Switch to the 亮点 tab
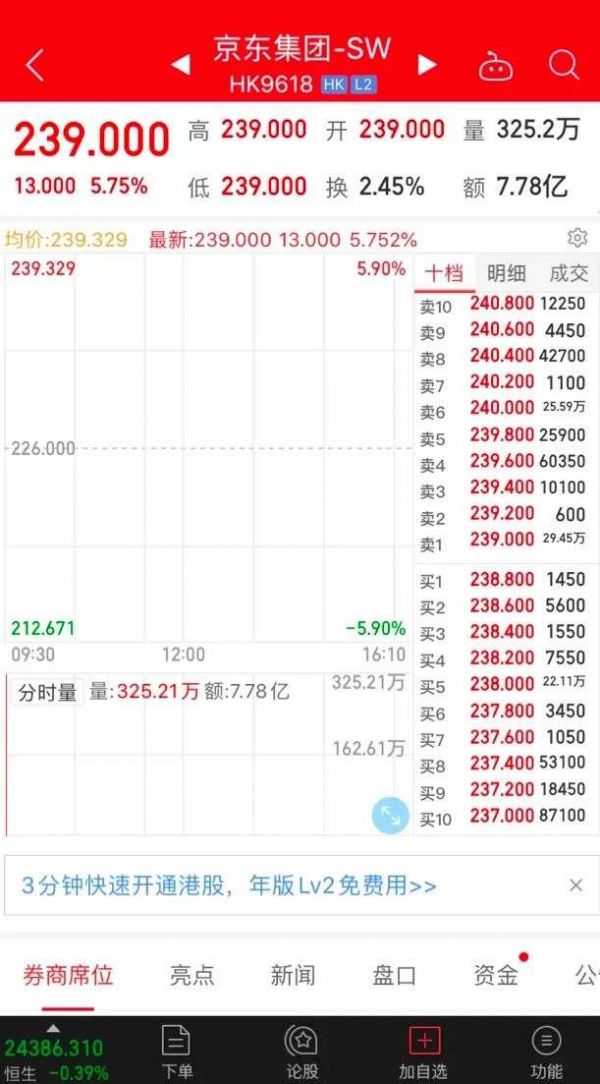Viewport: 600px width, 1084px height. tap(191, 976)
